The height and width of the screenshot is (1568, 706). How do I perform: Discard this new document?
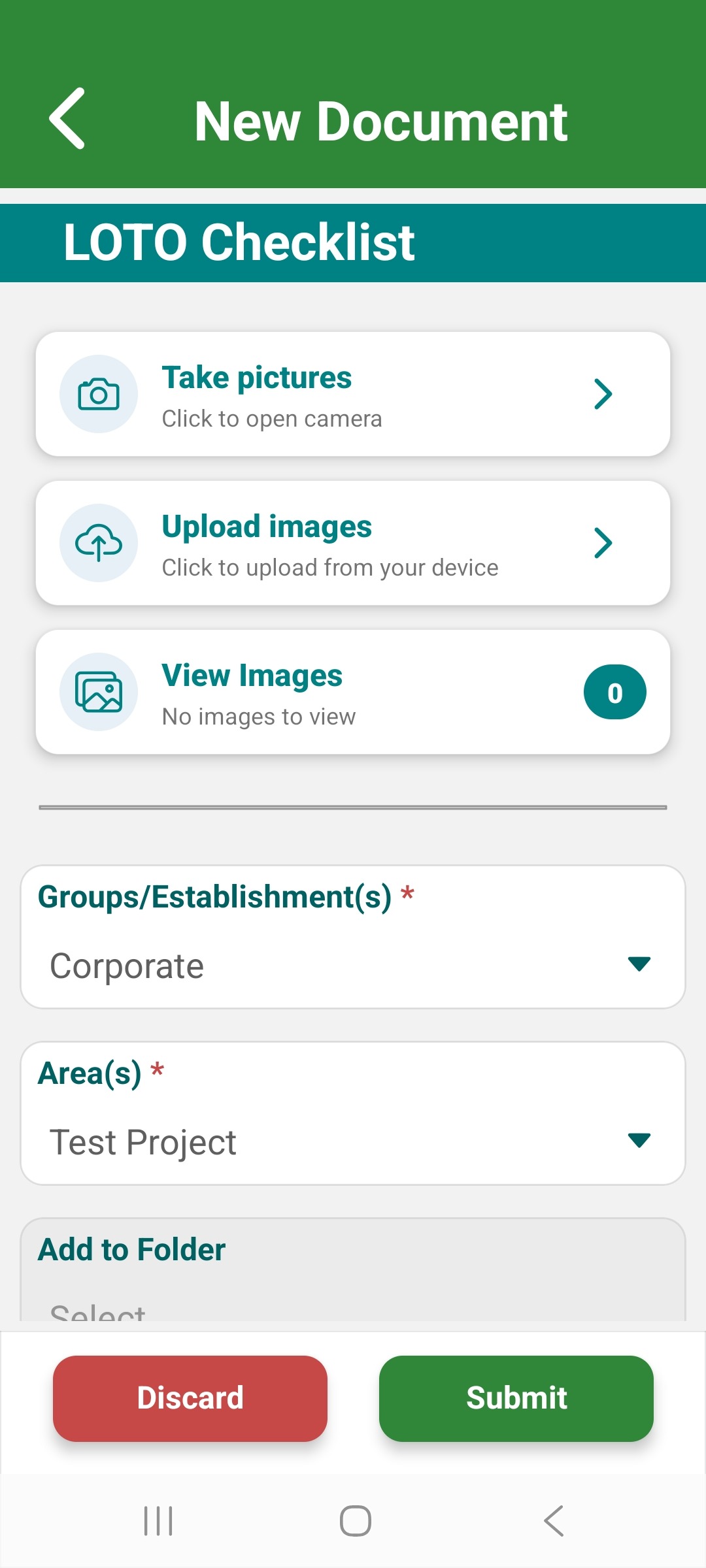[190, 1398]
